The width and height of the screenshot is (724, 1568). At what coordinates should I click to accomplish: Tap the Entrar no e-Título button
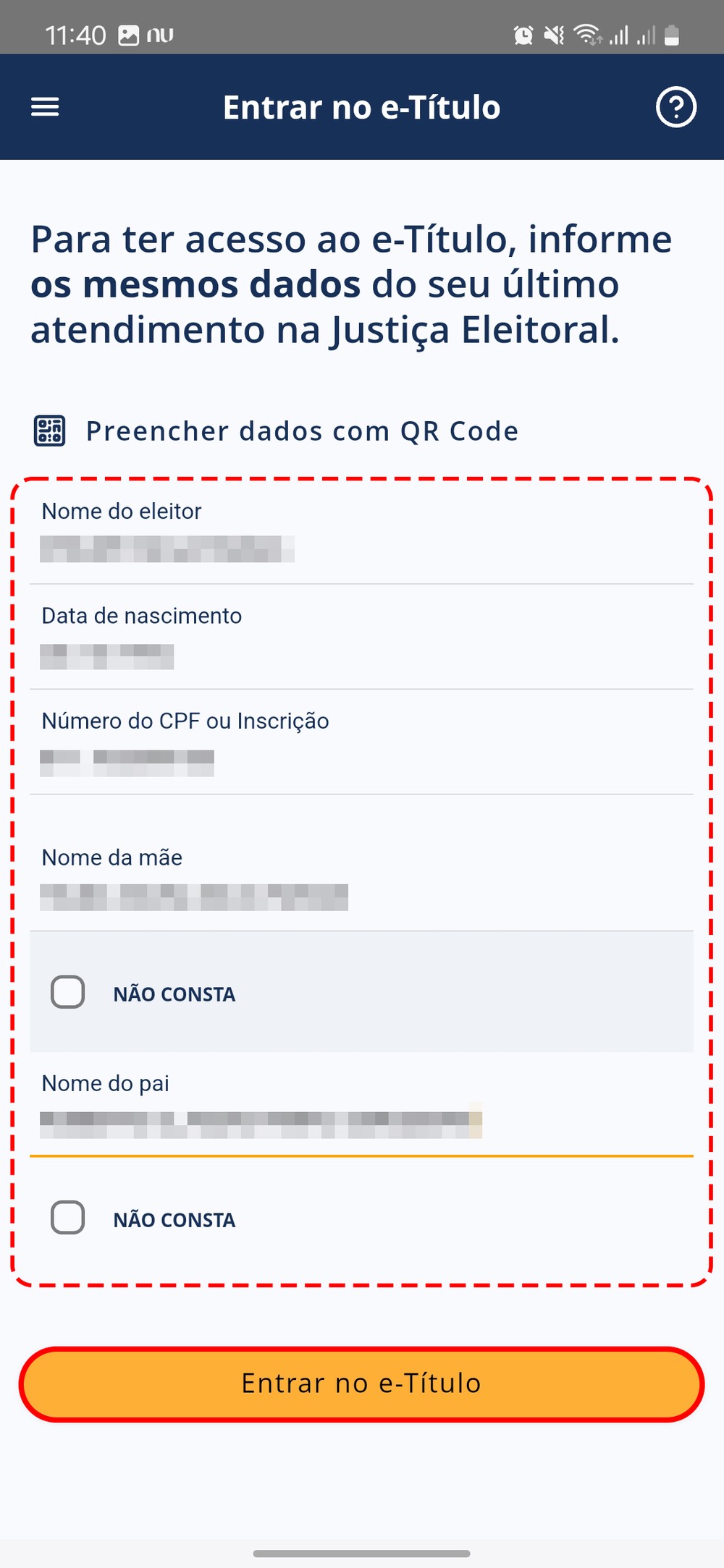[x=361, y=1383]
